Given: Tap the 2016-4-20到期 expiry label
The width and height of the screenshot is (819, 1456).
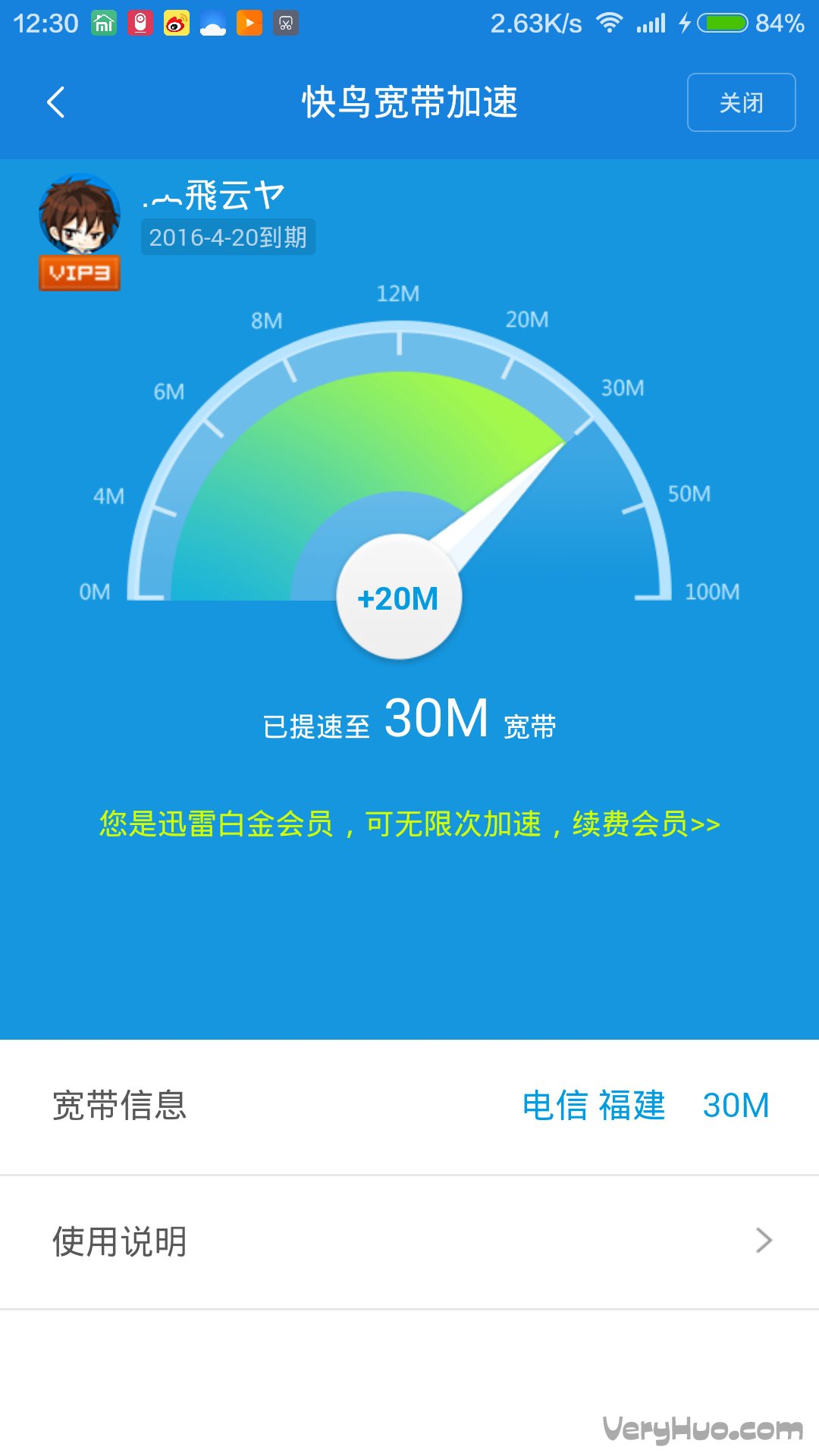Looking at the screenshot, I should coord(227,237).
